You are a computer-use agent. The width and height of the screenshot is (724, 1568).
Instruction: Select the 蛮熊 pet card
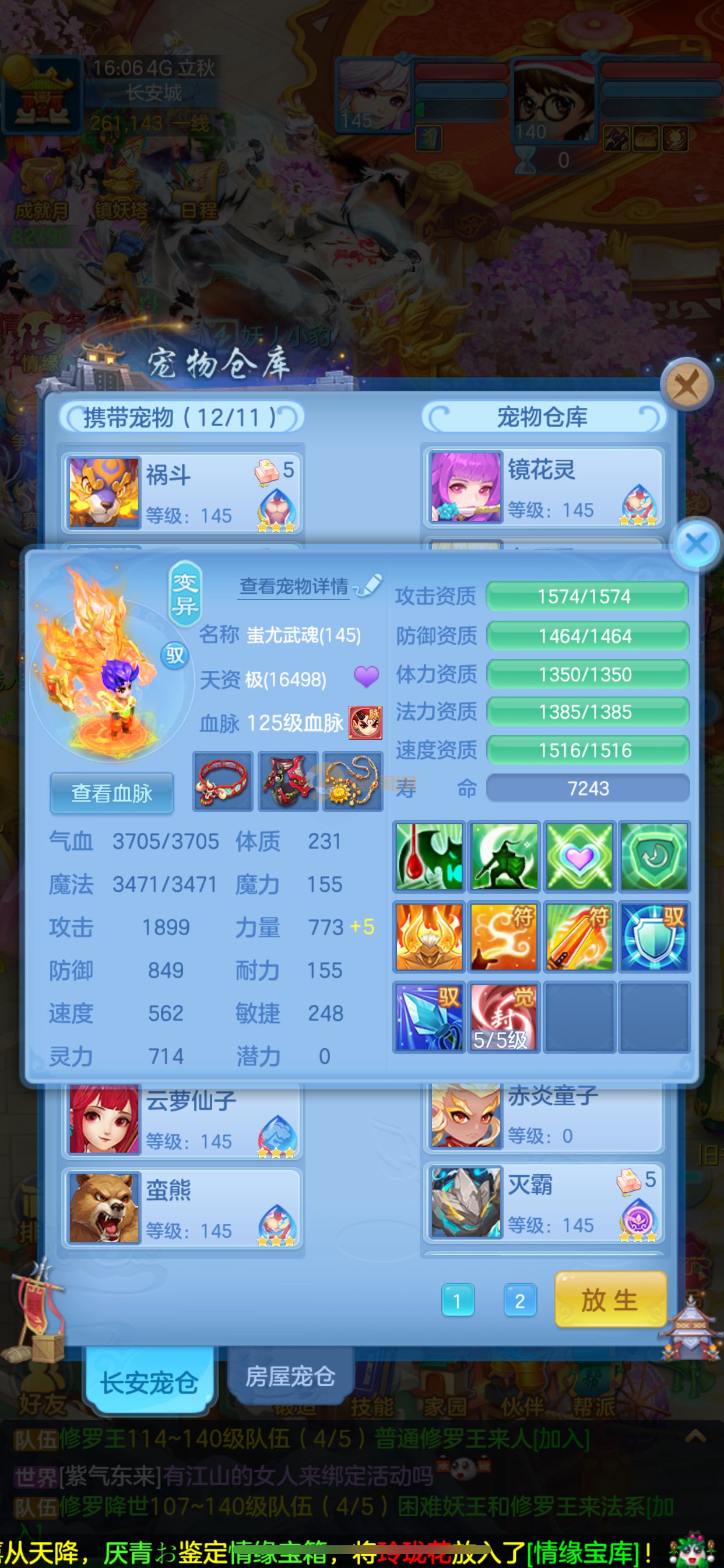tap(181, 1207)
